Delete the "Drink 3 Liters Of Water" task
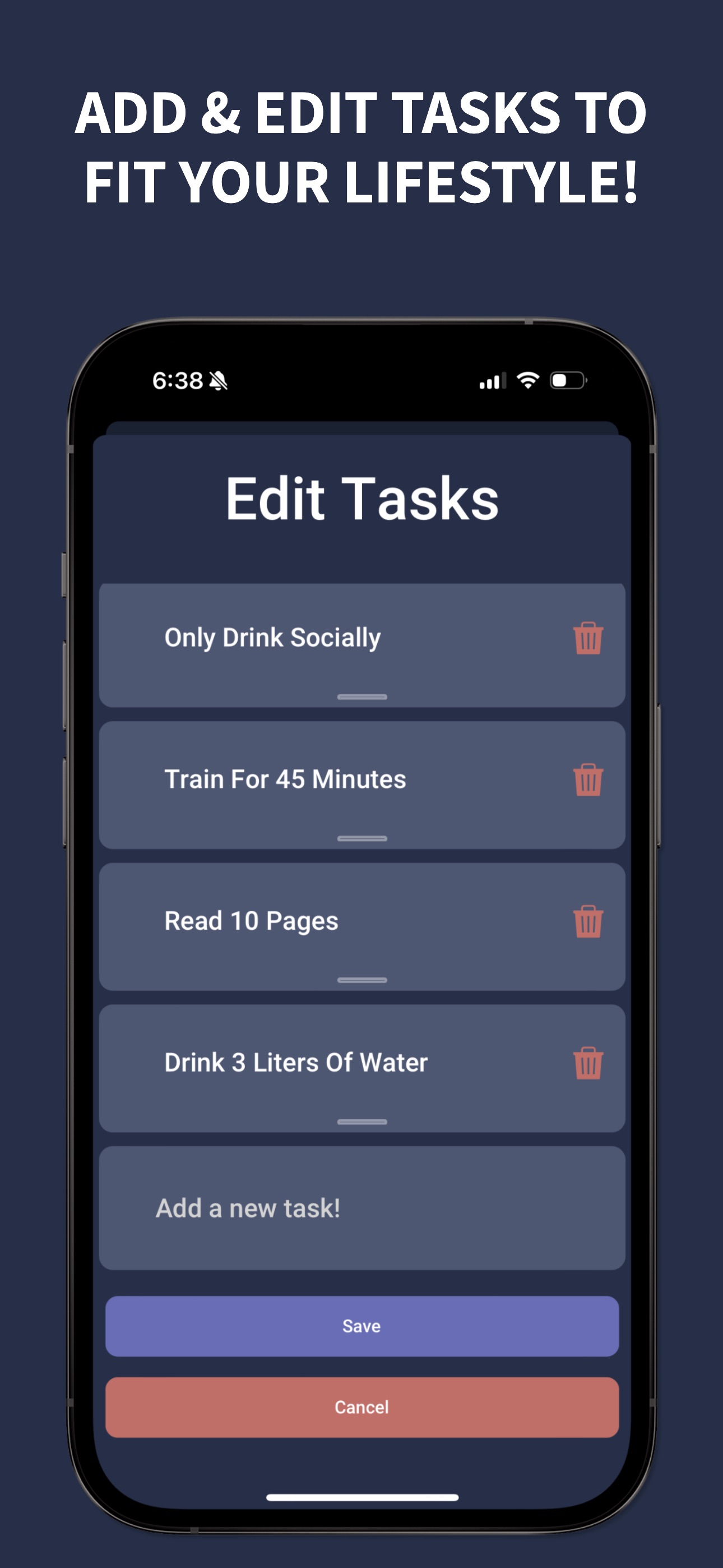723x1568 pixels. click(x=588, y=1063)
